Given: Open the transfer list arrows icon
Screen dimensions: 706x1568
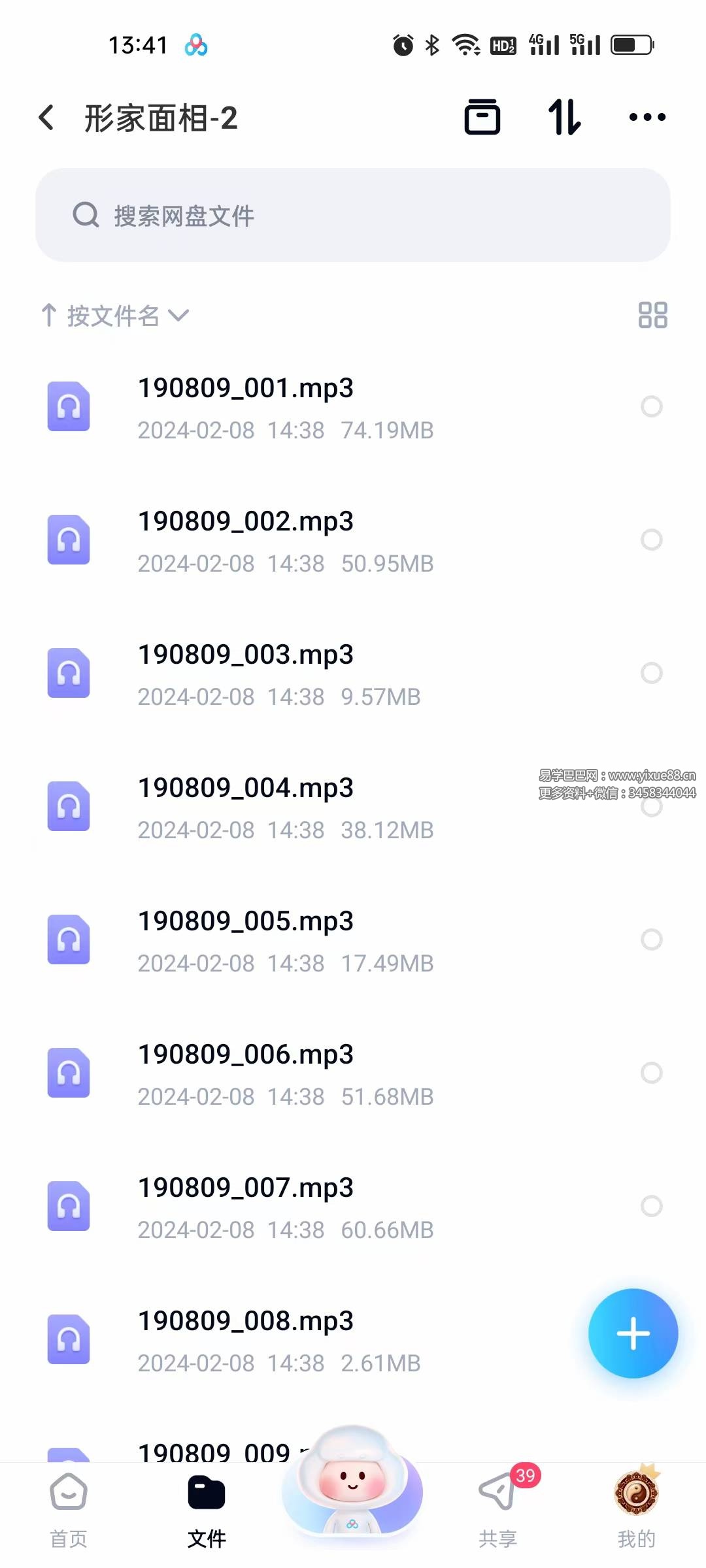Looking at the screenshot, I should pyautogui.click(x=564, y=117).
